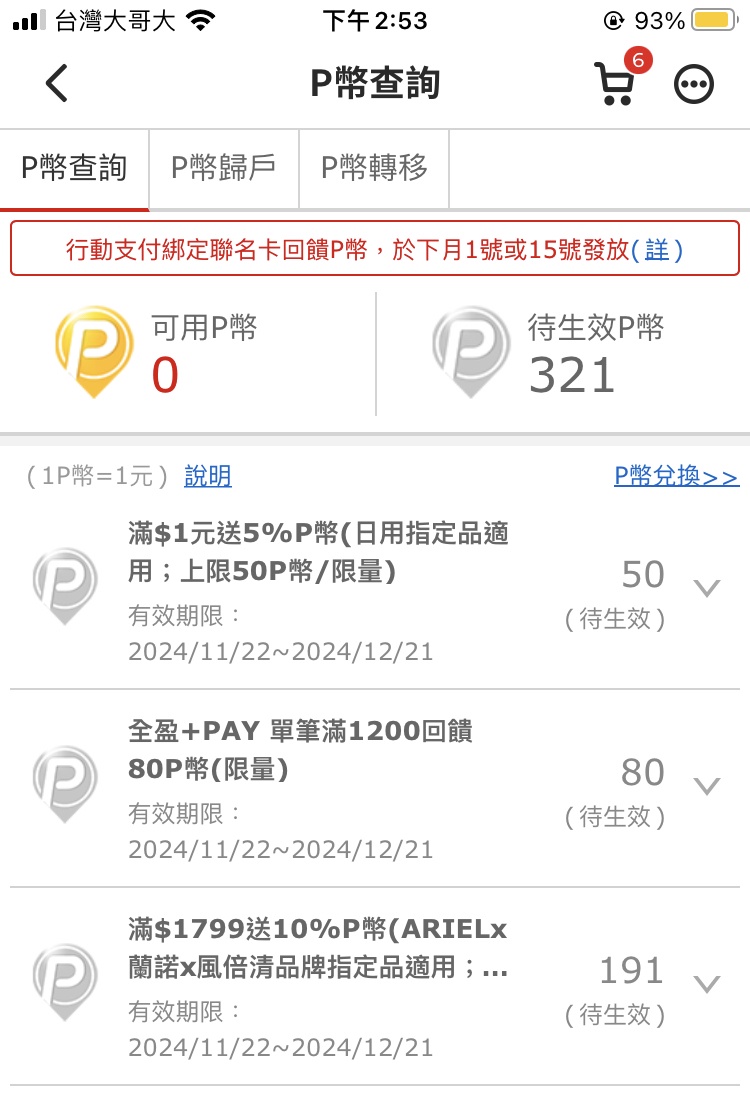Select the P幣查詢 tab
Screen dimensions: 750x1094
click(74, 167)
